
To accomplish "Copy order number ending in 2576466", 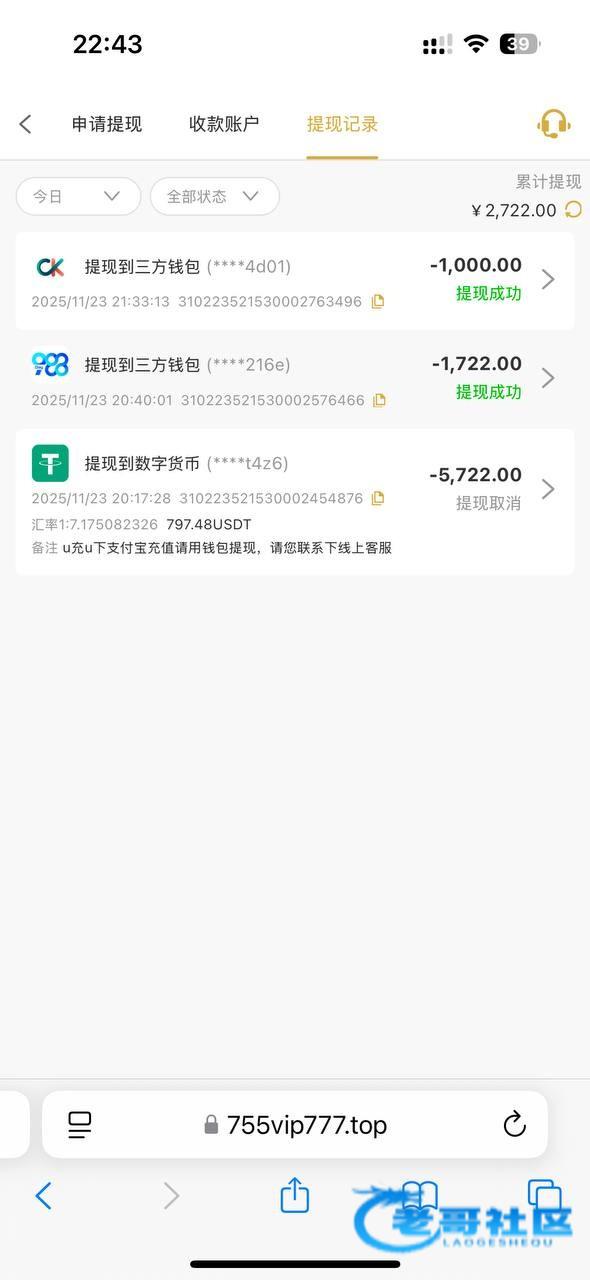I will (x=379, y=400).
